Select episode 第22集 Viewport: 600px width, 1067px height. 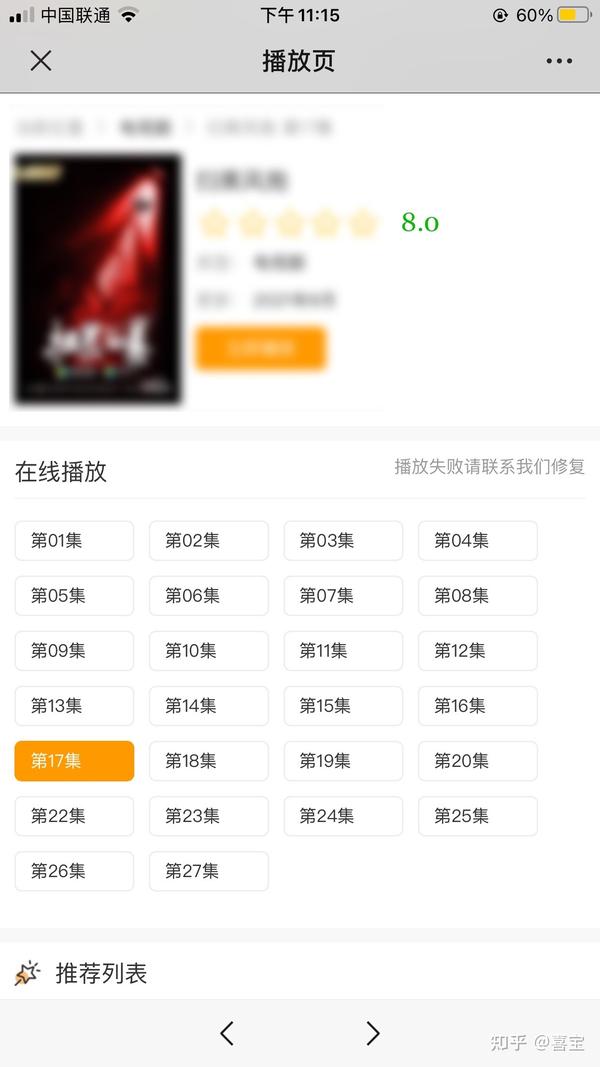[x=74, y=816]
